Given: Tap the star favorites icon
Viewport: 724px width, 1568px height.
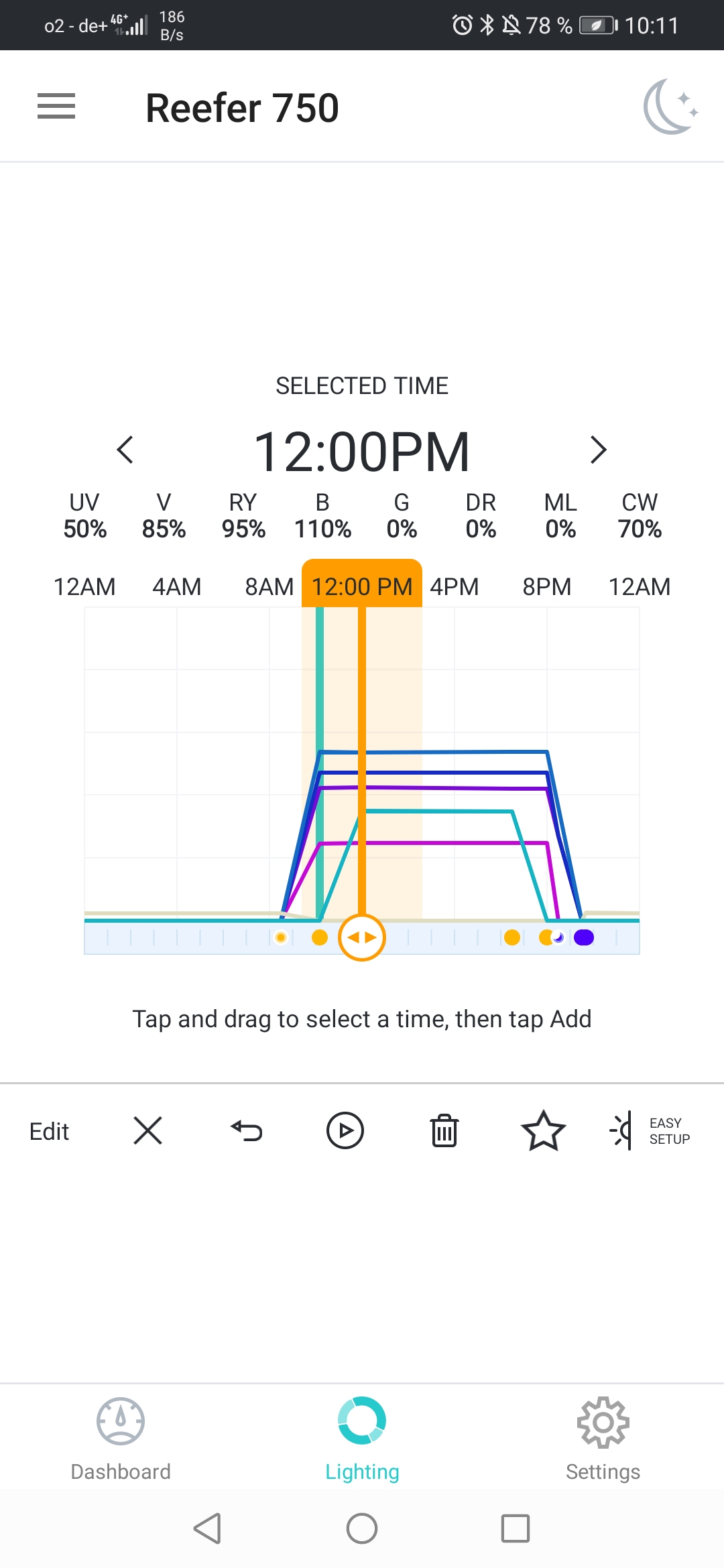Looking at the screenshot, I should pyautogui.click(x=543, y=1131).
